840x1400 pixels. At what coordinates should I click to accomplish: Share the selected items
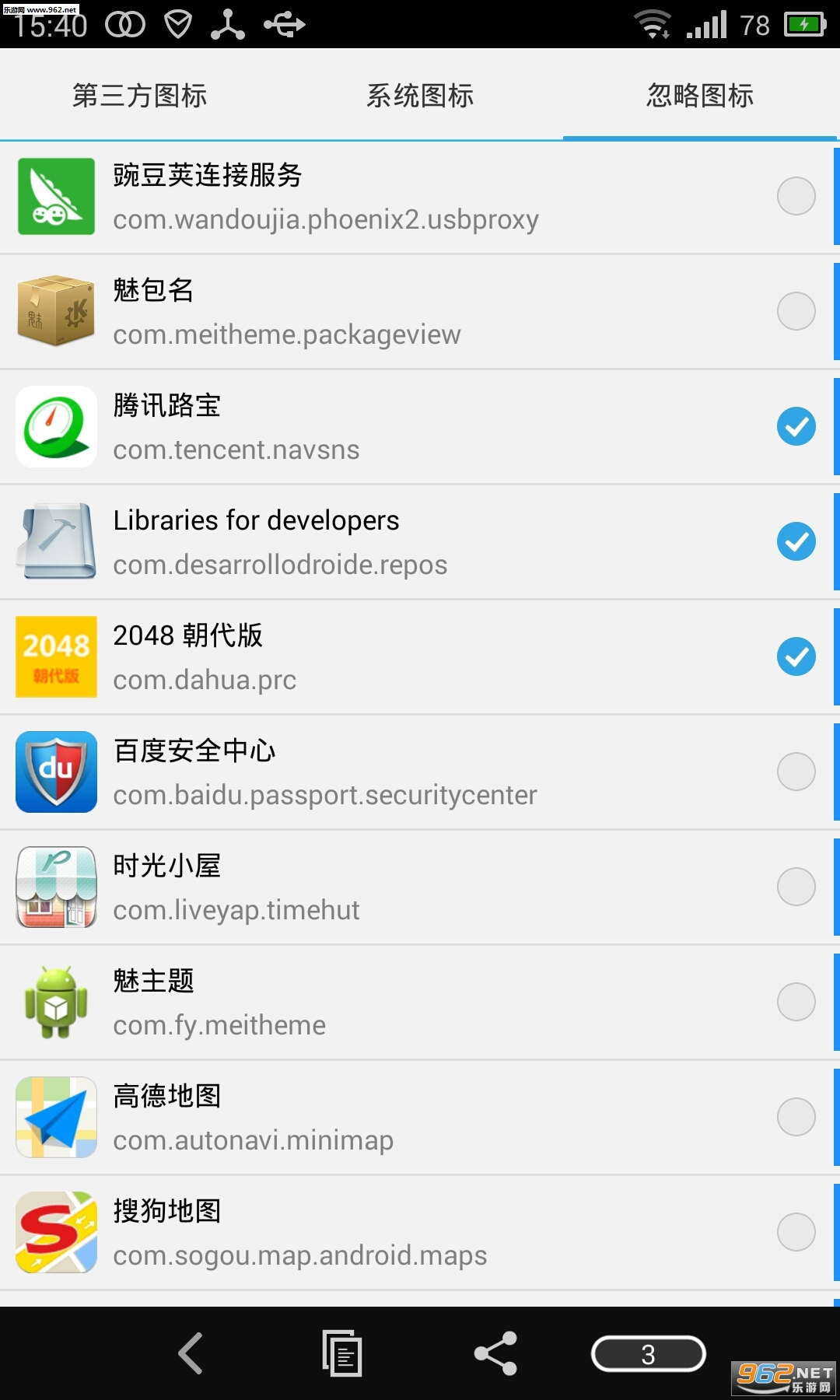pos(495,1353)
